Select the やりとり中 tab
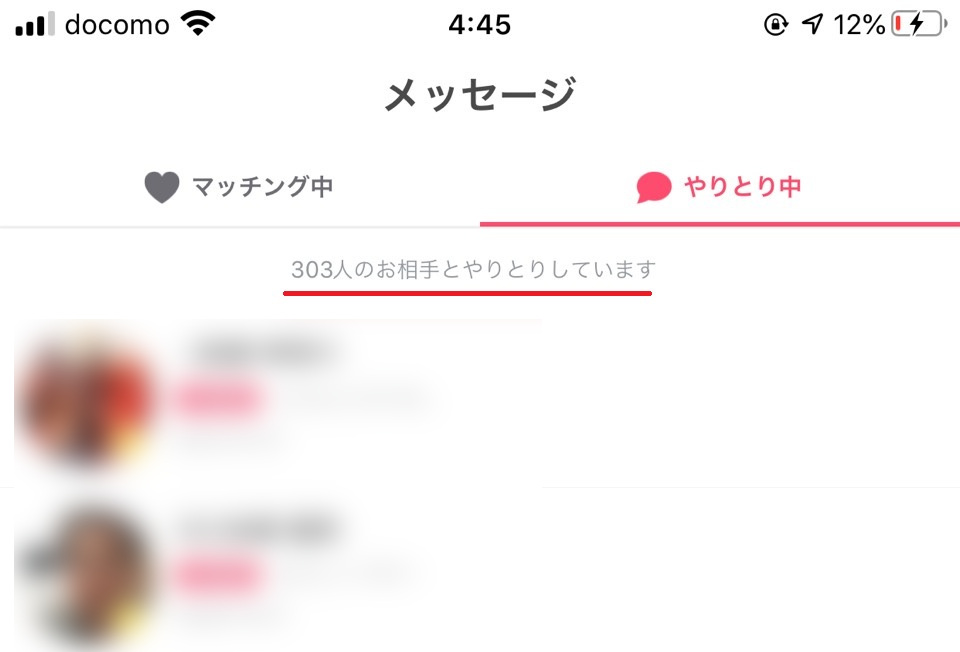The image size is (960, 652). point(719,187)
